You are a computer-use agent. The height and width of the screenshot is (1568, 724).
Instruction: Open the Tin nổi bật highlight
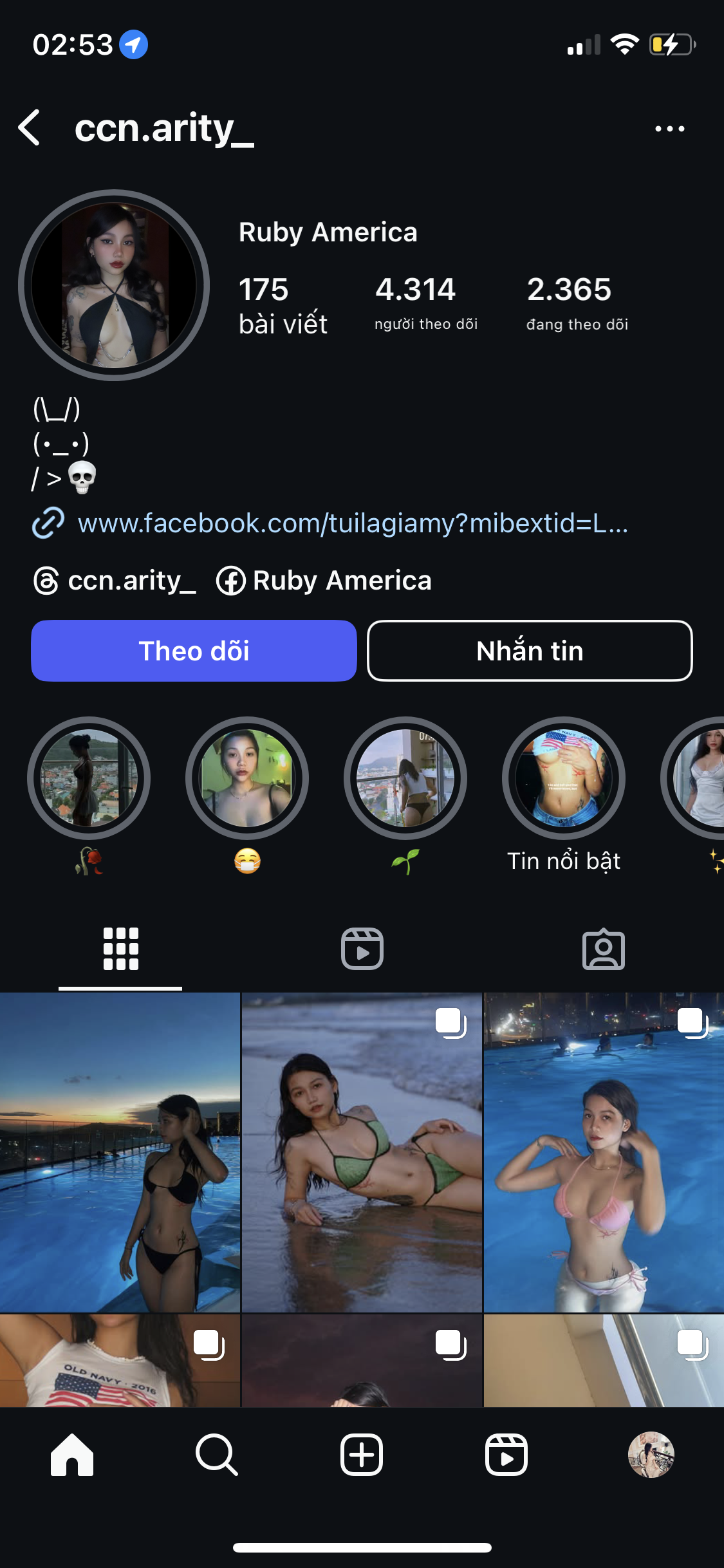click(564, 778)
